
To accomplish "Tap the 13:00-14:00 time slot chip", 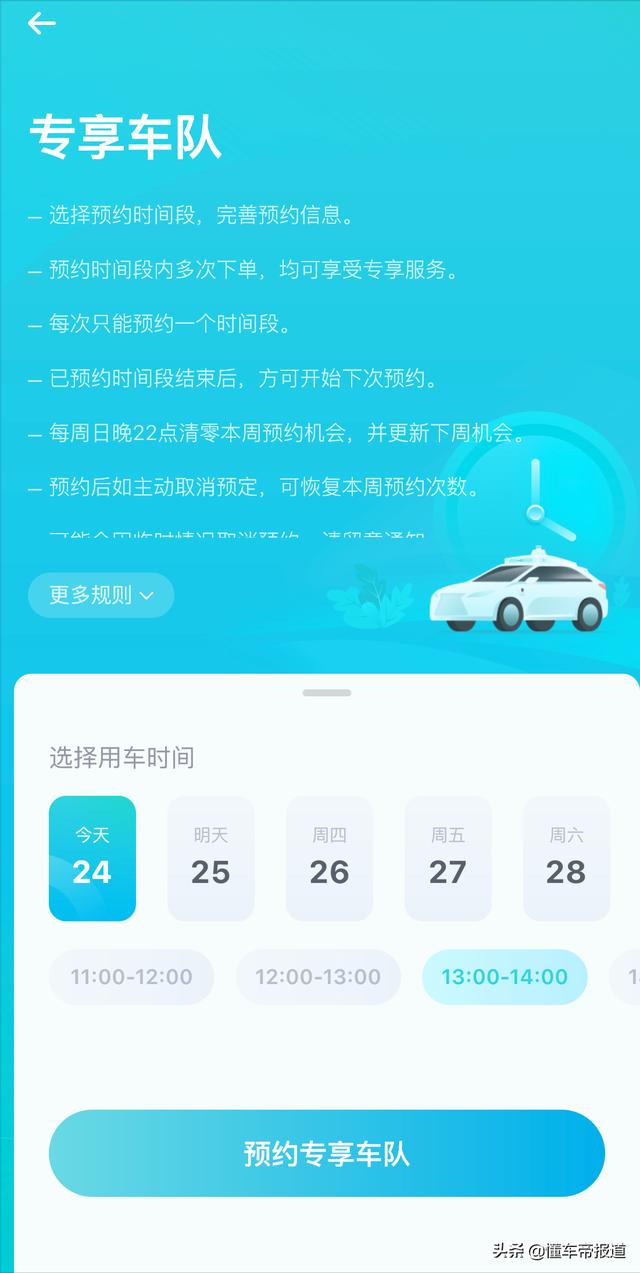I will [x=505, y=977].
